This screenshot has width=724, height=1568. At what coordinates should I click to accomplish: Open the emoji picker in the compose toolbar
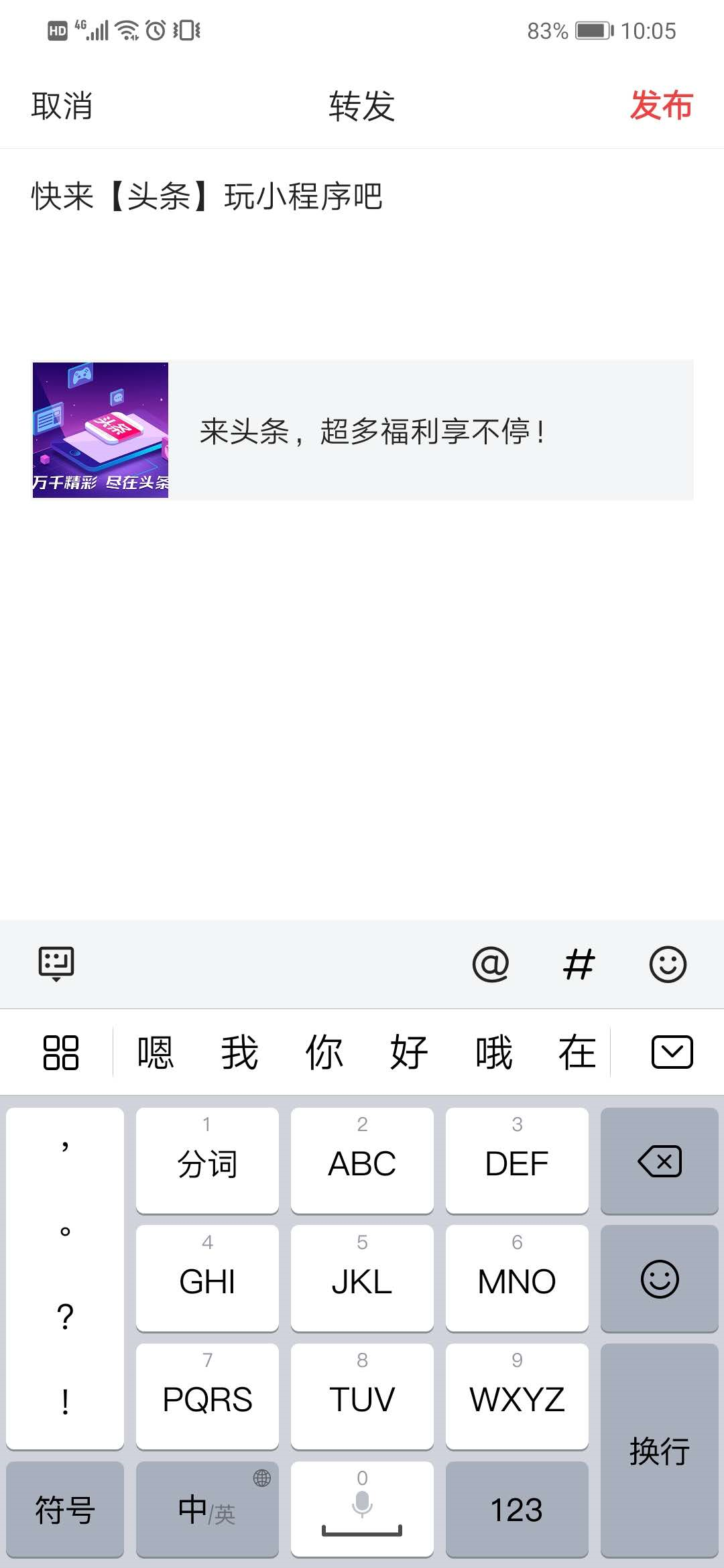tap(668, 964)
